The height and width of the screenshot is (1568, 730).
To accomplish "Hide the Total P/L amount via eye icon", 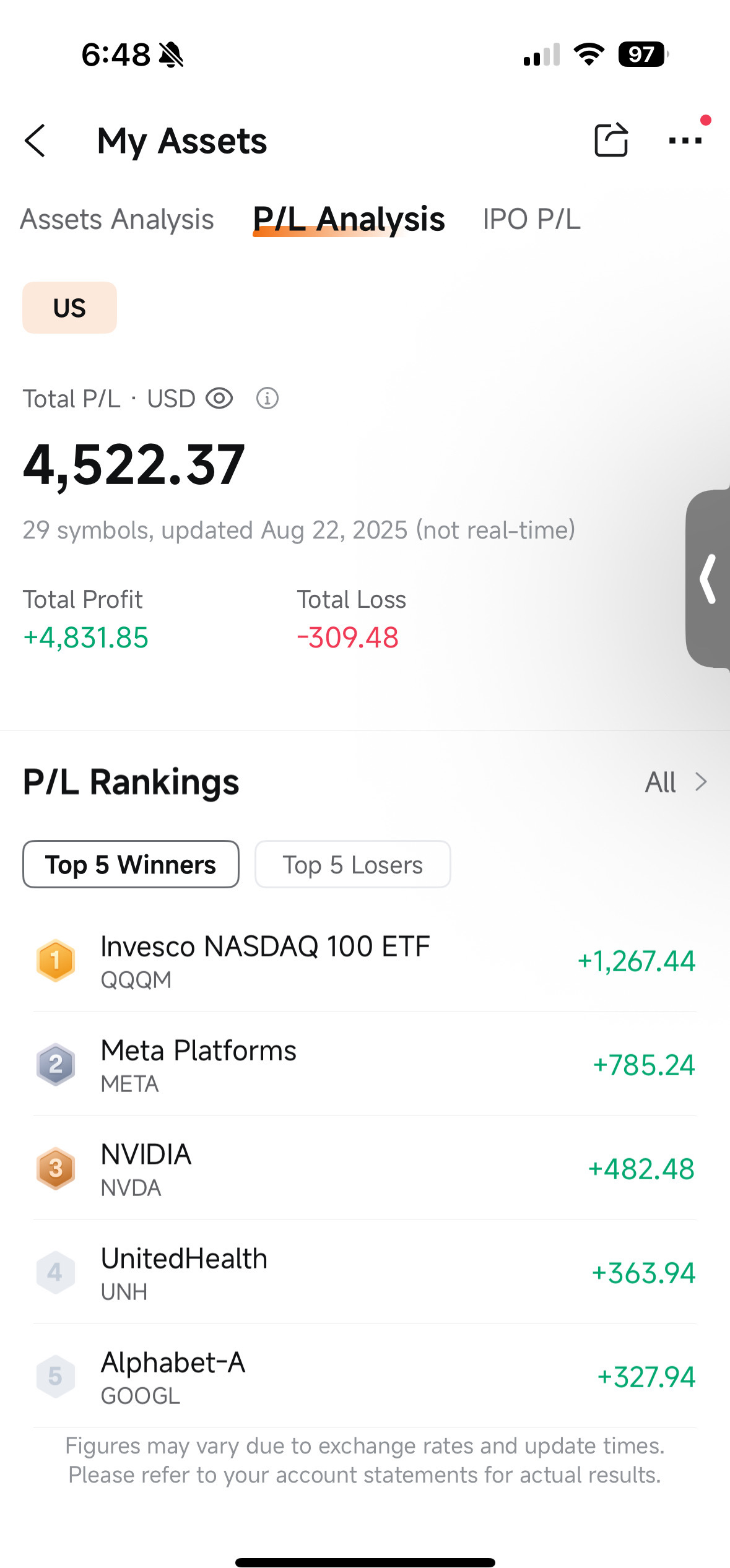I will [x=219, y=399].
